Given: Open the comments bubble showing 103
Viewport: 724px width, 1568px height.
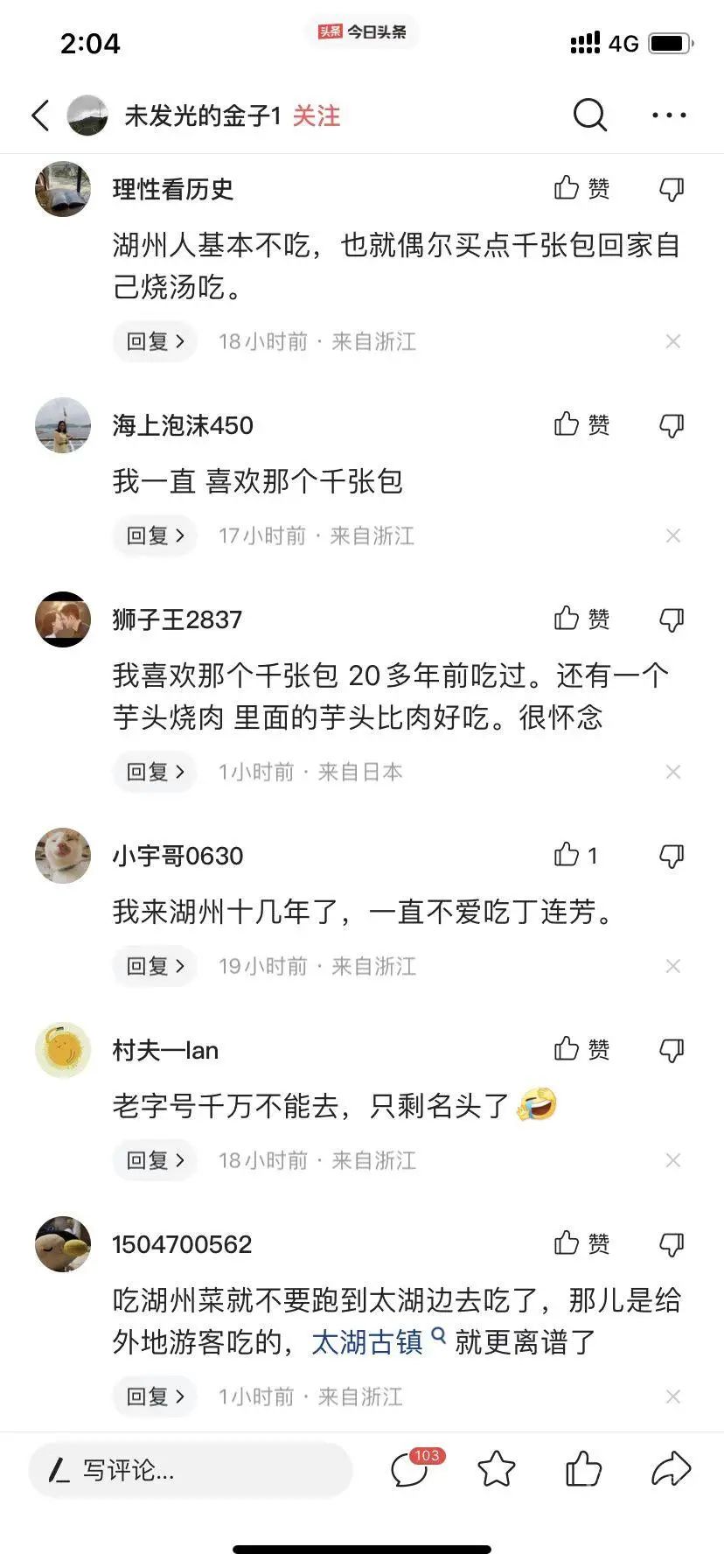Looking at the screenshot, I should (411, 1470).
